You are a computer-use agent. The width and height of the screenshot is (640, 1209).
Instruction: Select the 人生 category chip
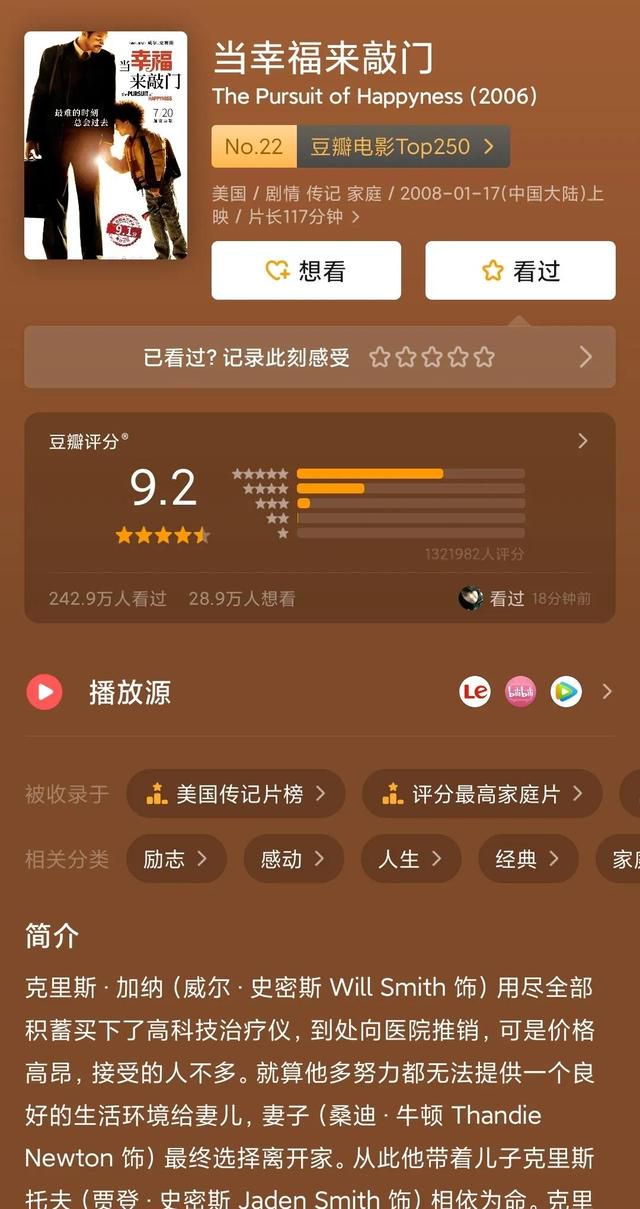[410, 859]
